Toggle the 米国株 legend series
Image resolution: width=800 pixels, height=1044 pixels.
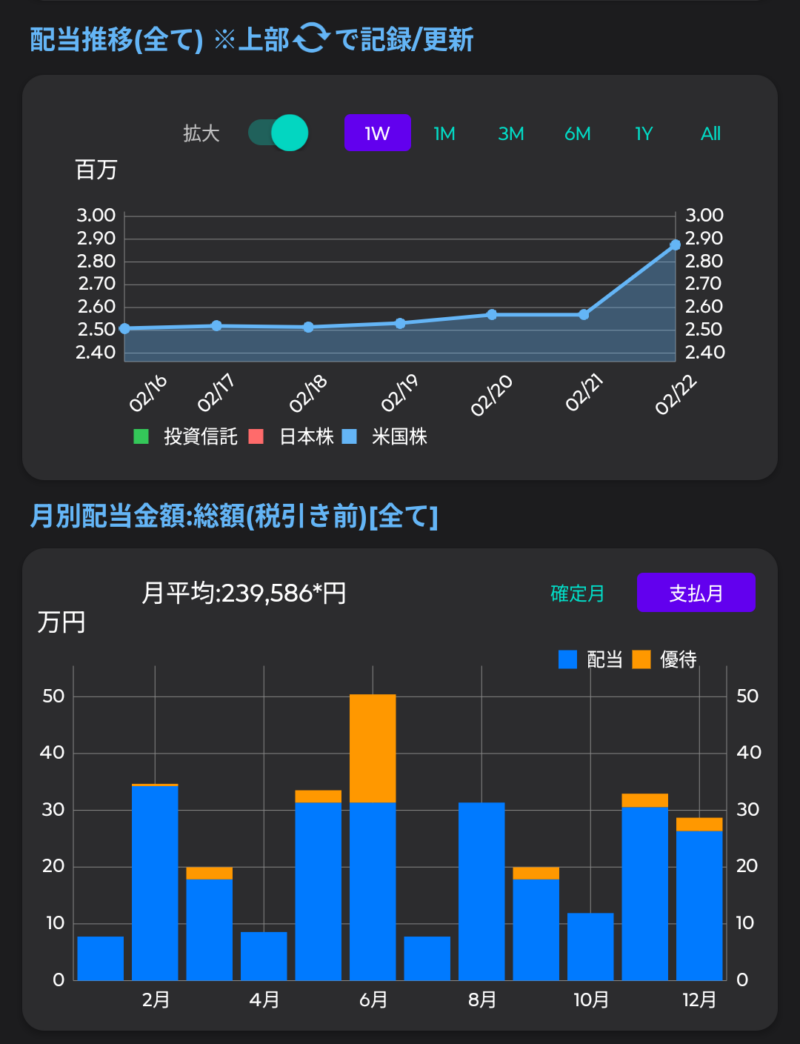[x=388, y=437]
